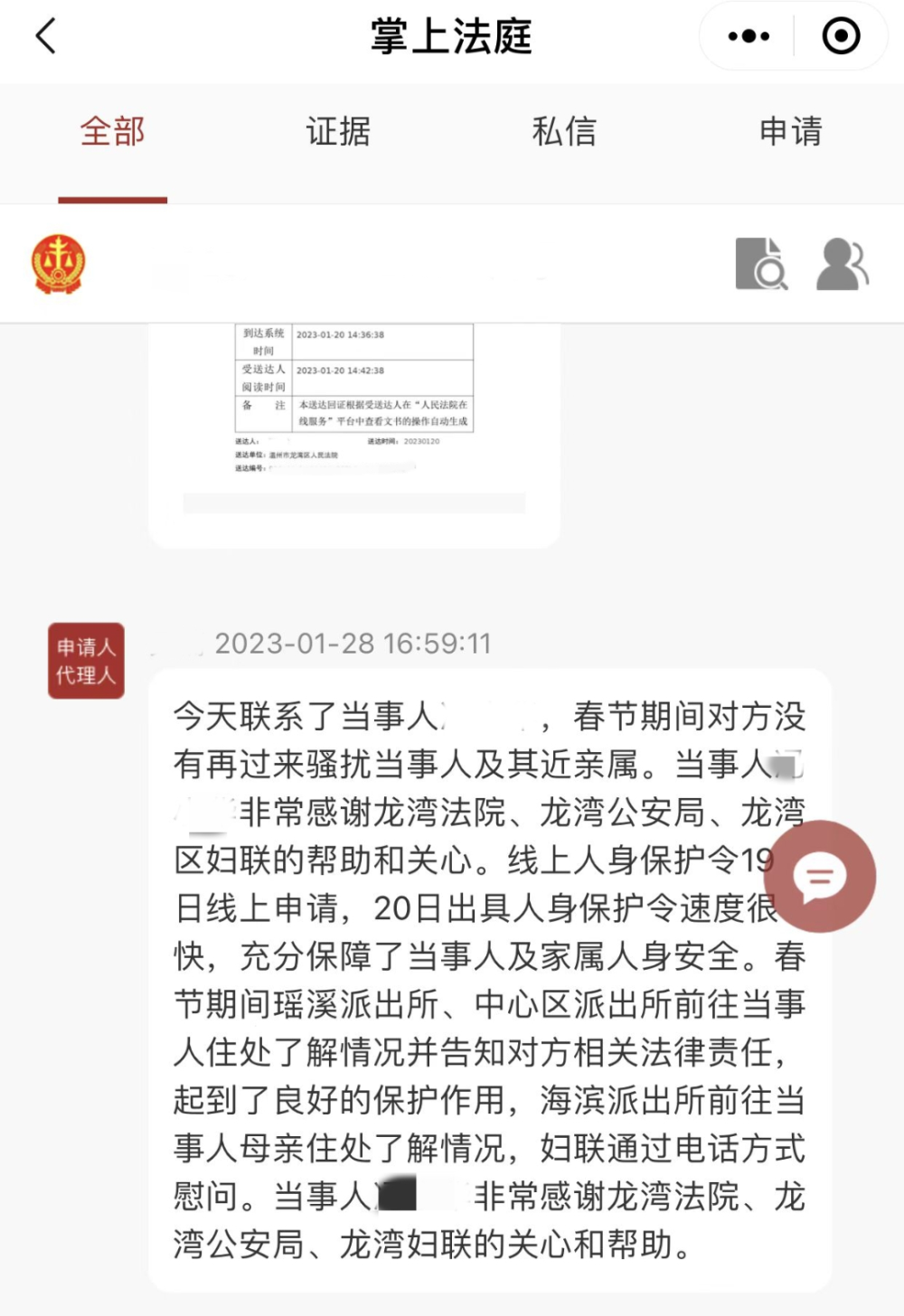The width and height of the screenshot is (904, 1316).
Task: Go back using the top-left arrow
Action: tap(46, 37)
